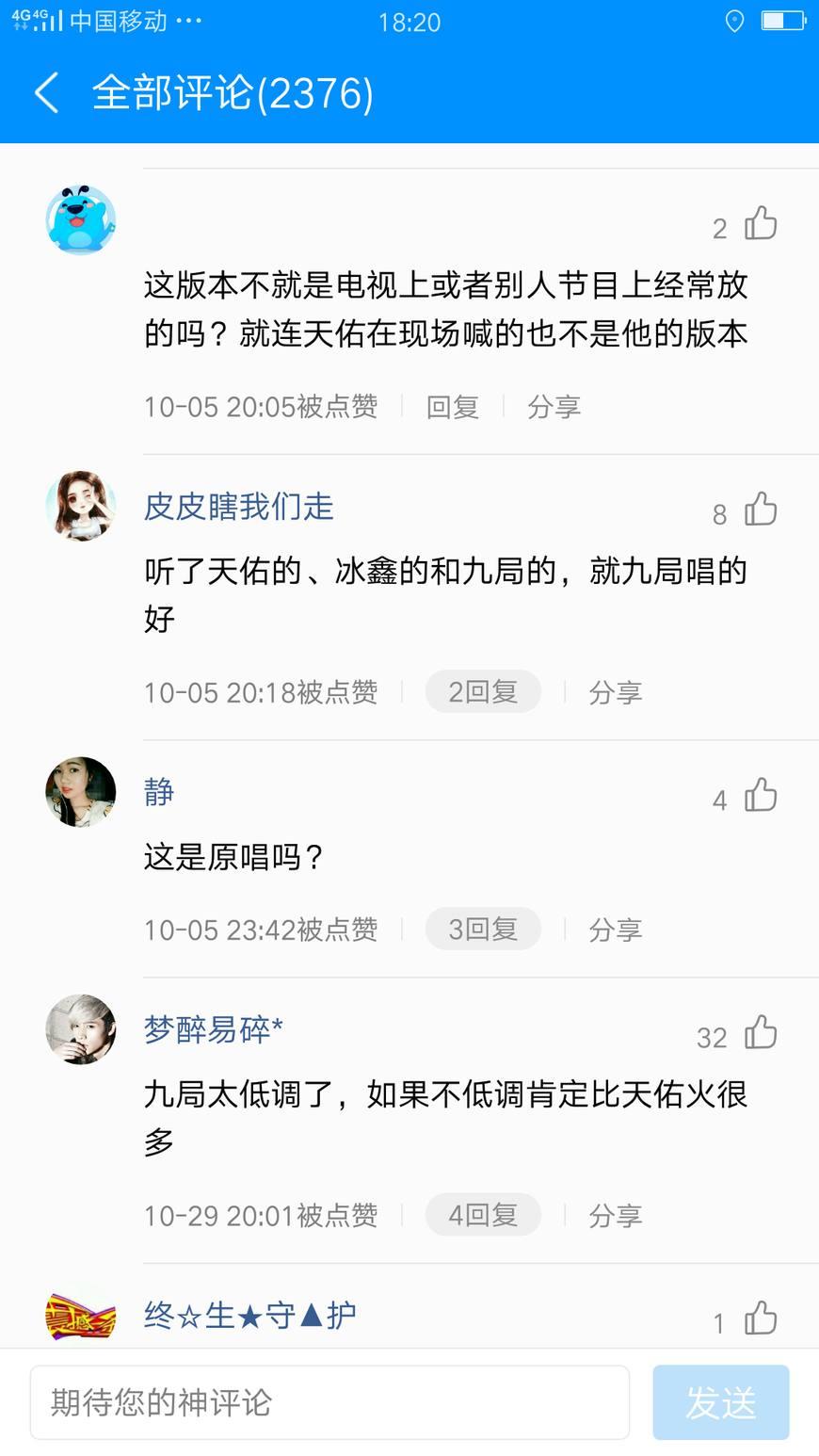Share the 10-05 20:05 comment

[554, 407]
